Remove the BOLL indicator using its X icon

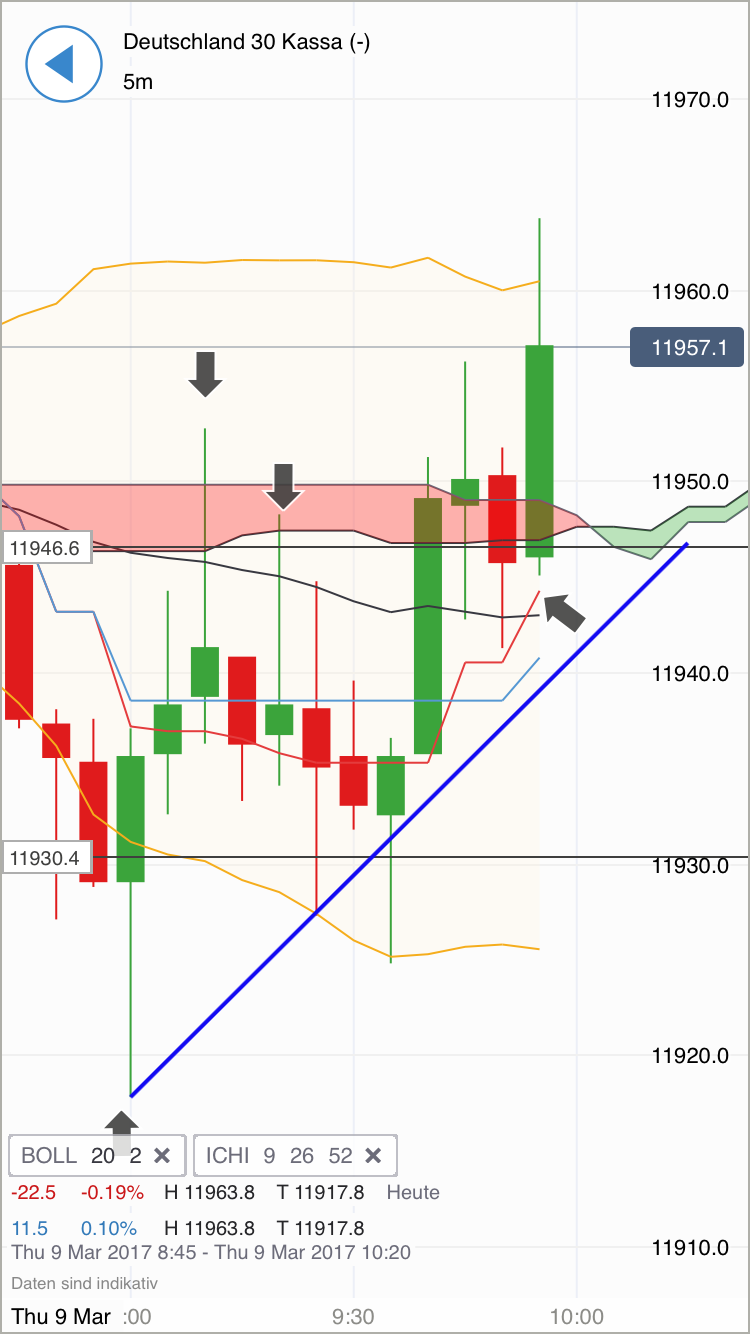[x=162, y=1155]
